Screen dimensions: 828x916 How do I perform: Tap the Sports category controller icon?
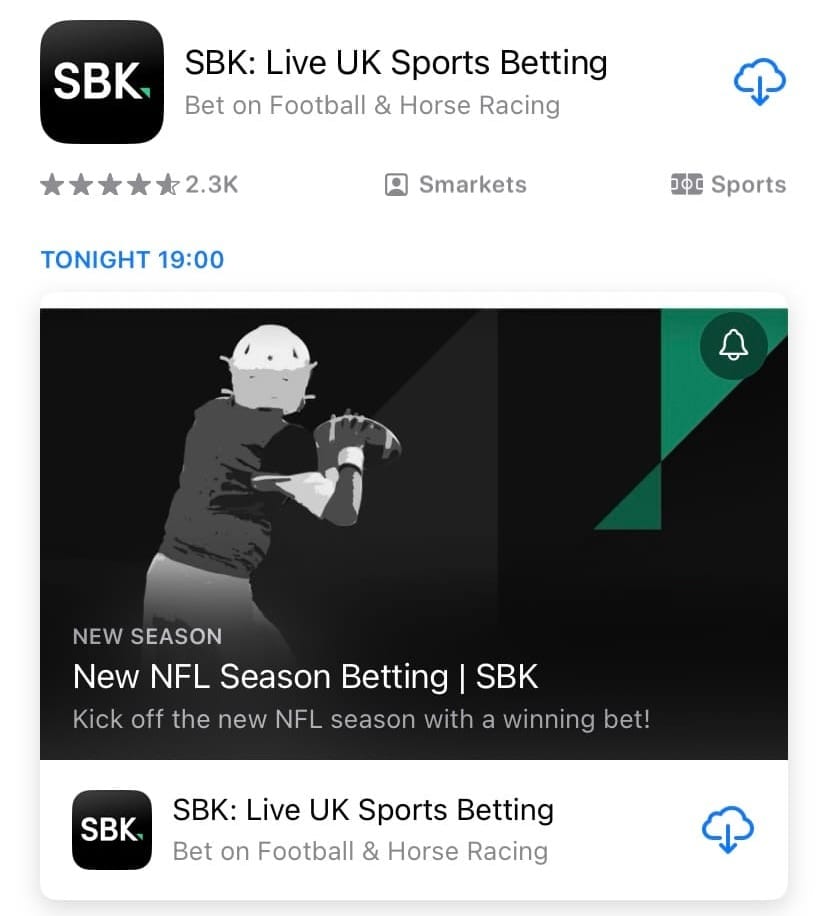(x=686, y=184)
